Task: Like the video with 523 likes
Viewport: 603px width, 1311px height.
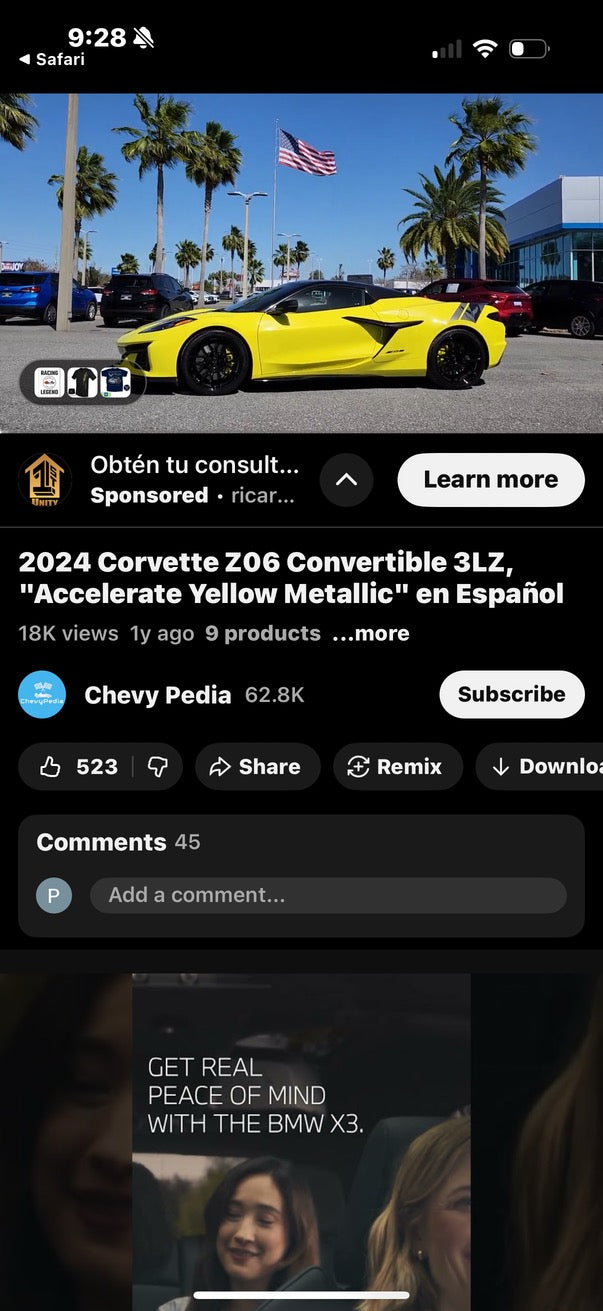Action: pos(78,767)
